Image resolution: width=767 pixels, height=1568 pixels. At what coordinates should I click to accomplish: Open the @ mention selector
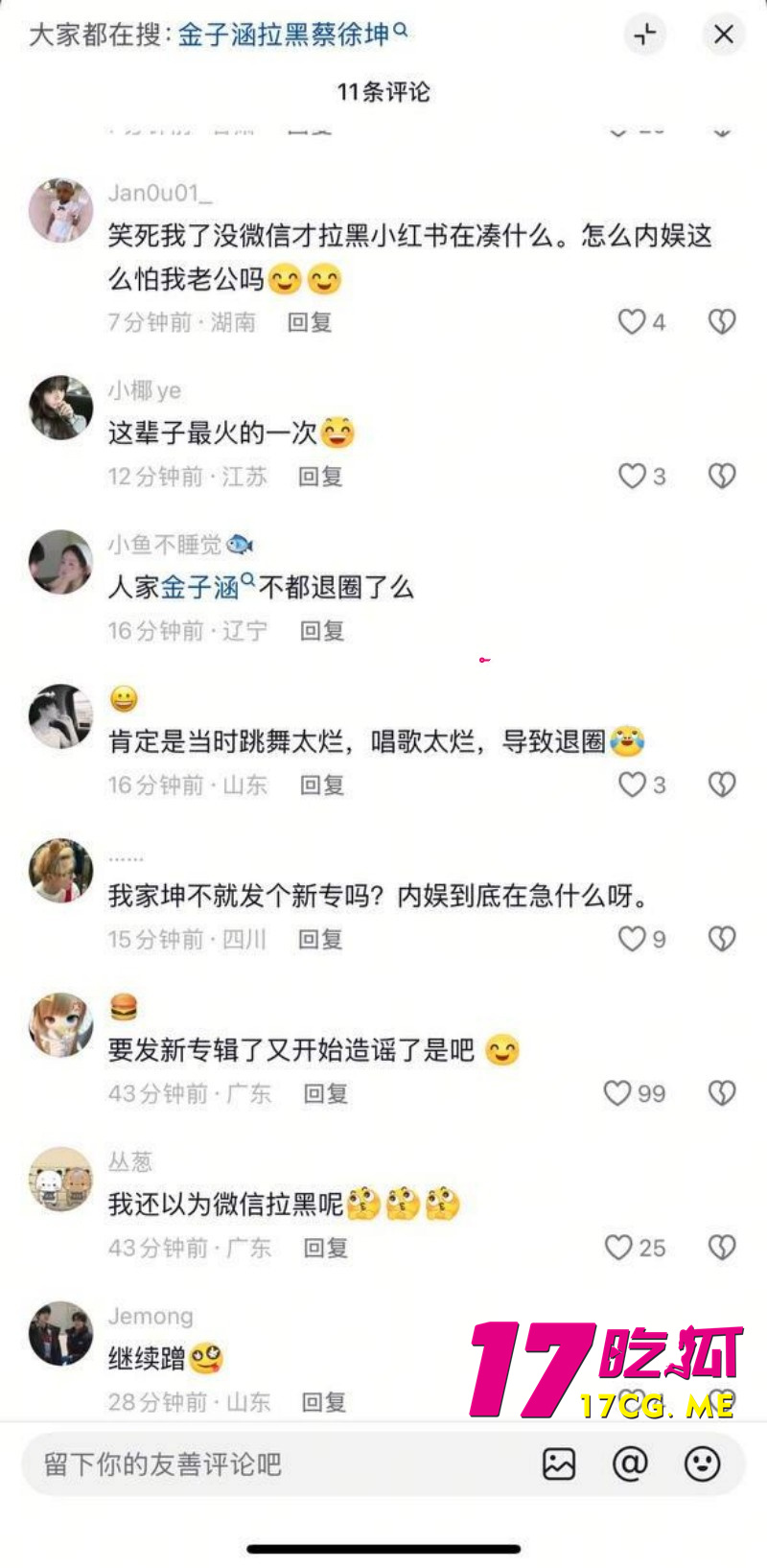point(632,1463)
